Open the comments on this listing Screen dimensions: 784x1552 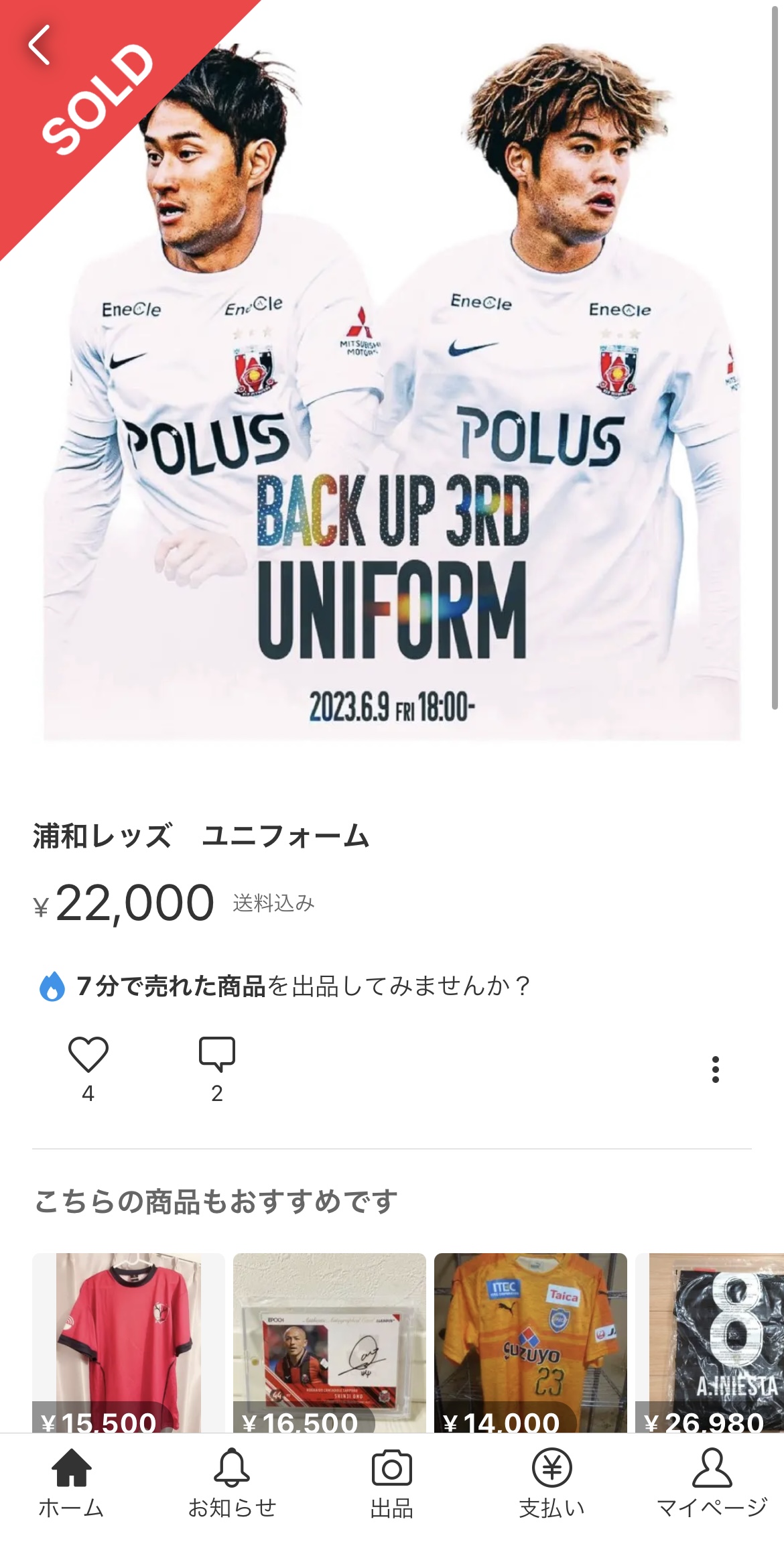point(216,1055)
